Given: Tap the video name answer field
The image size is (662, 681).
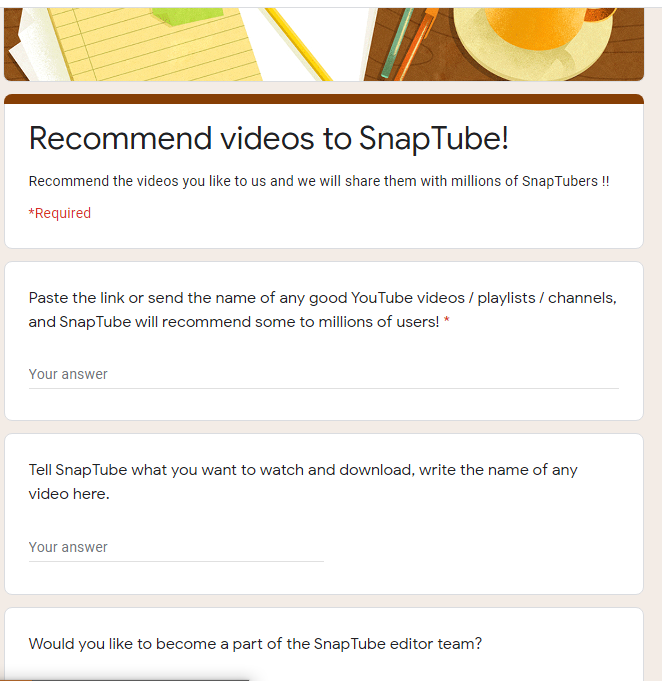Looking at the screenshot, I should (x=176, y=547).
